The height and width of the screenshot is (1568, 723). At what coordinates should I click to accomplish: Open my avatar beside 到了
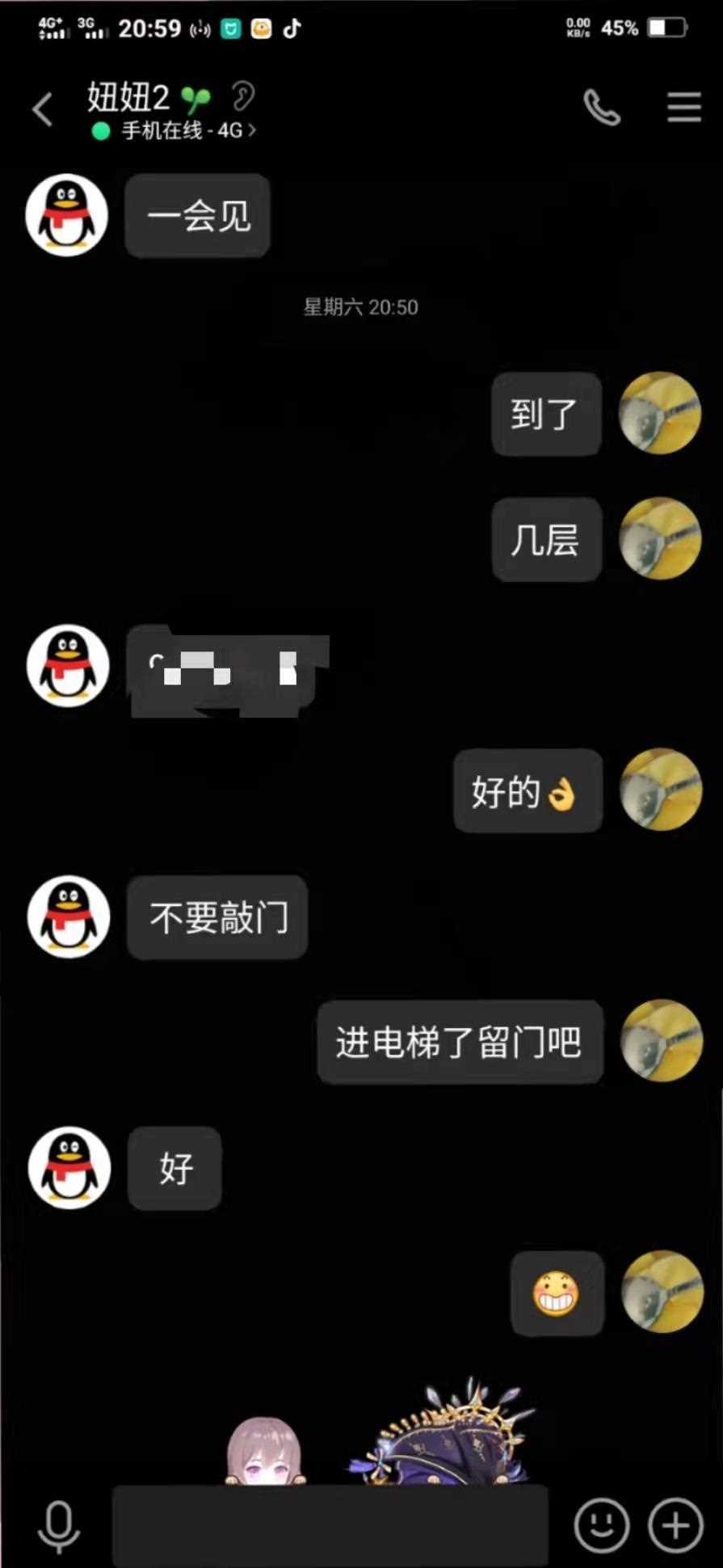659,413
